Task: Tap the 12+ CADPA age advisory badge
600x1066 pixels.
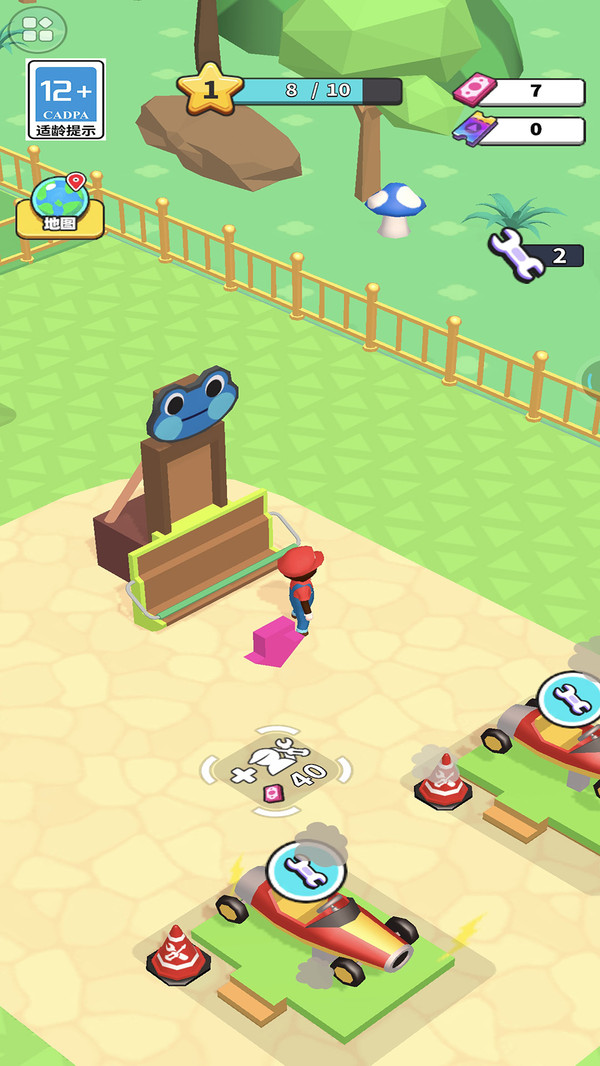Action: pos(66,99)
